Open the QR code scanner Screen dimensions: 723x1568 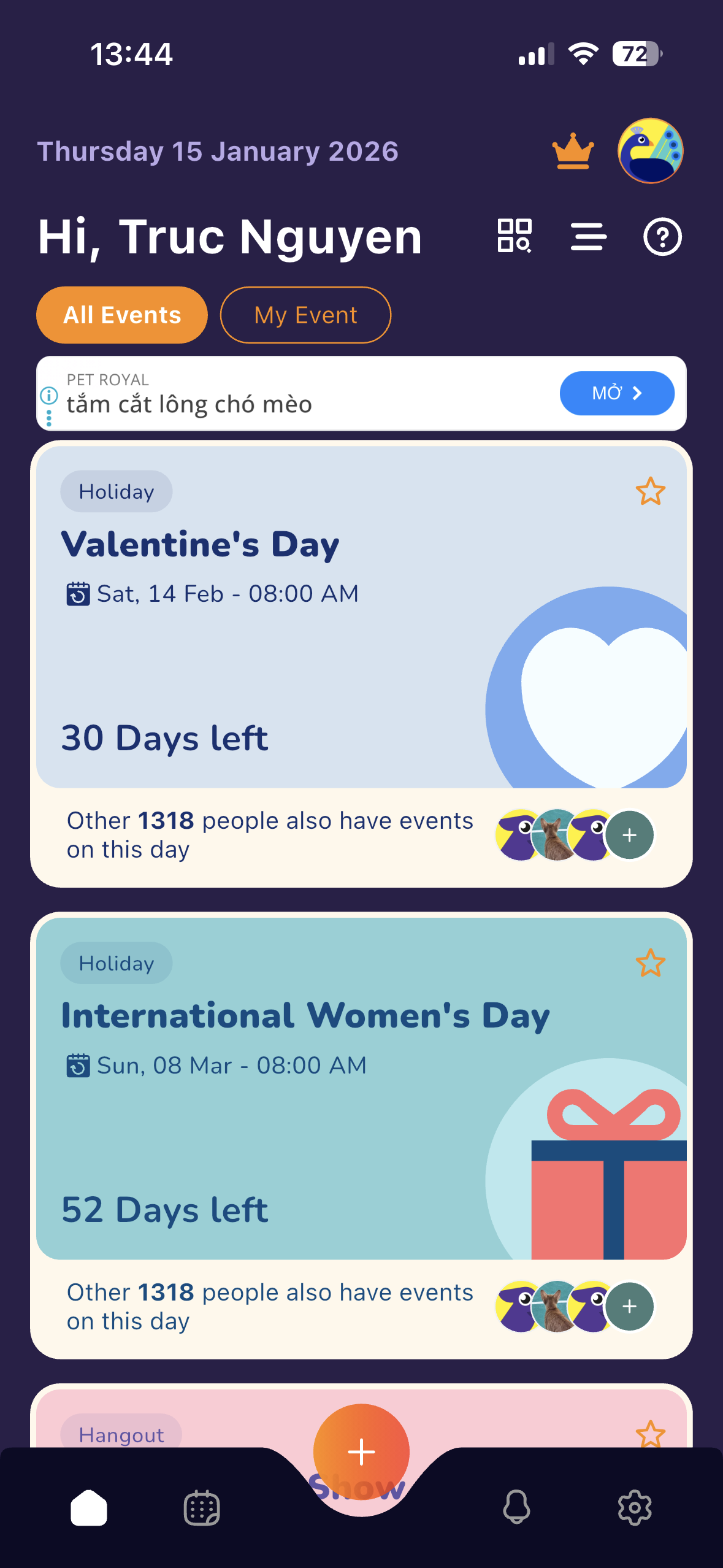515,236
